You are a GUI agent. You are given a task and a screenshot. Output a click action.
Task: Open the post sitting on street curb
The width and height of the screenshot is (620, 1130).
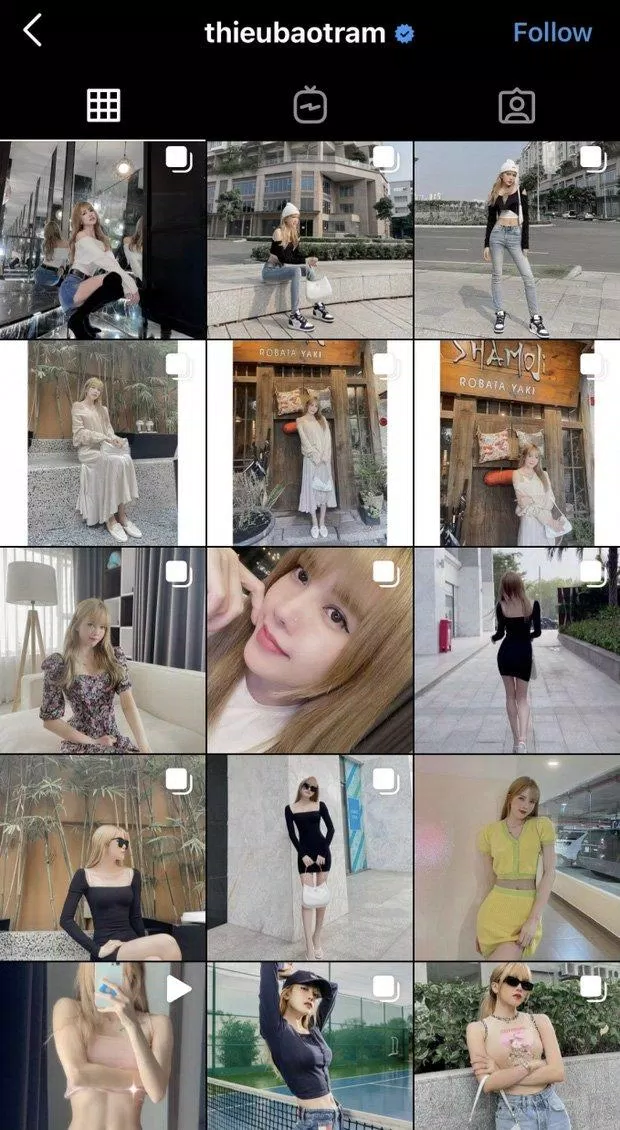(x=310, y=240)
